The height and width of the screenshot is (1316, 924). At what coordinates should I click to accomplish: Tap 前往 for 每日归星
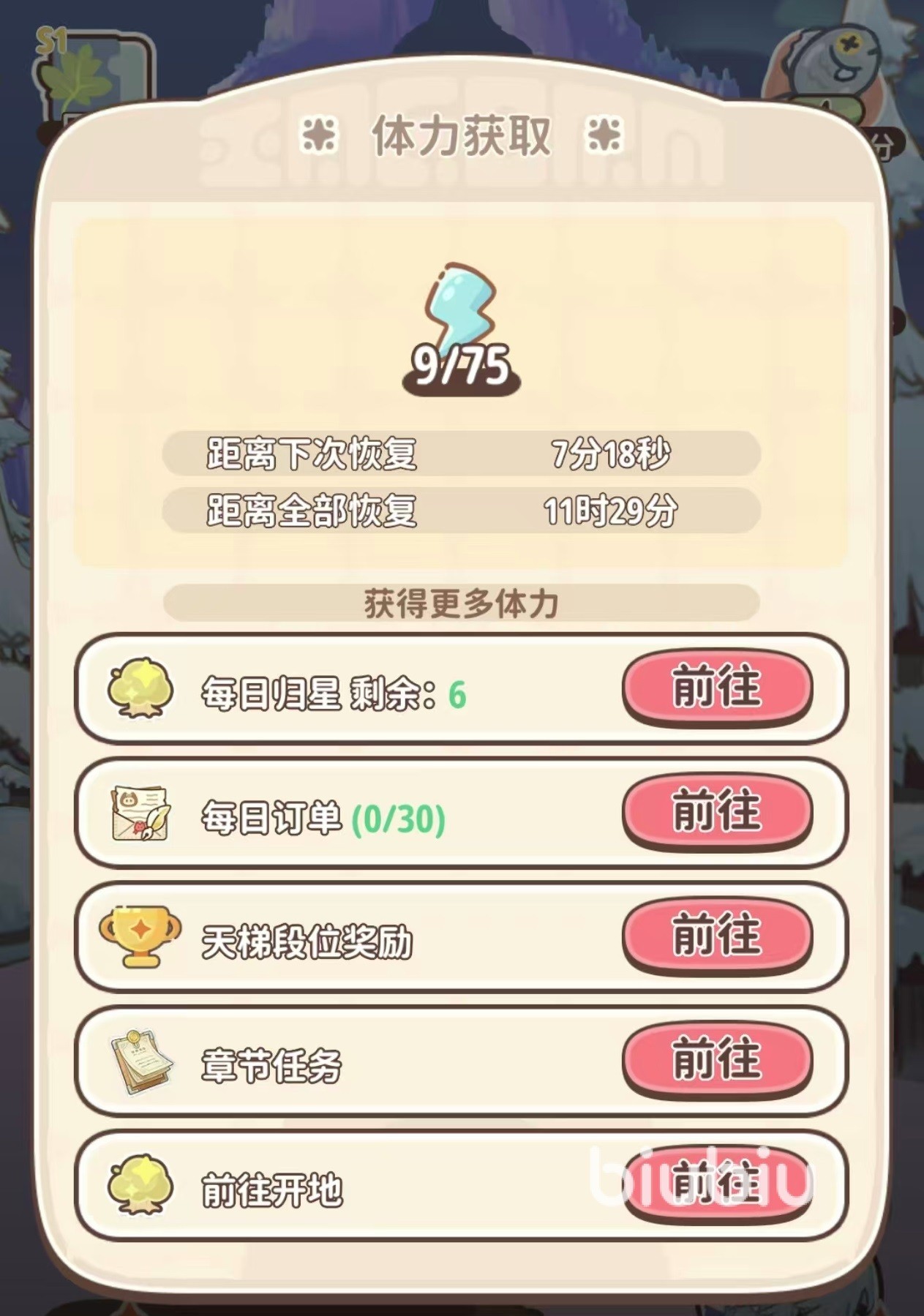click(x=717, y=688)
